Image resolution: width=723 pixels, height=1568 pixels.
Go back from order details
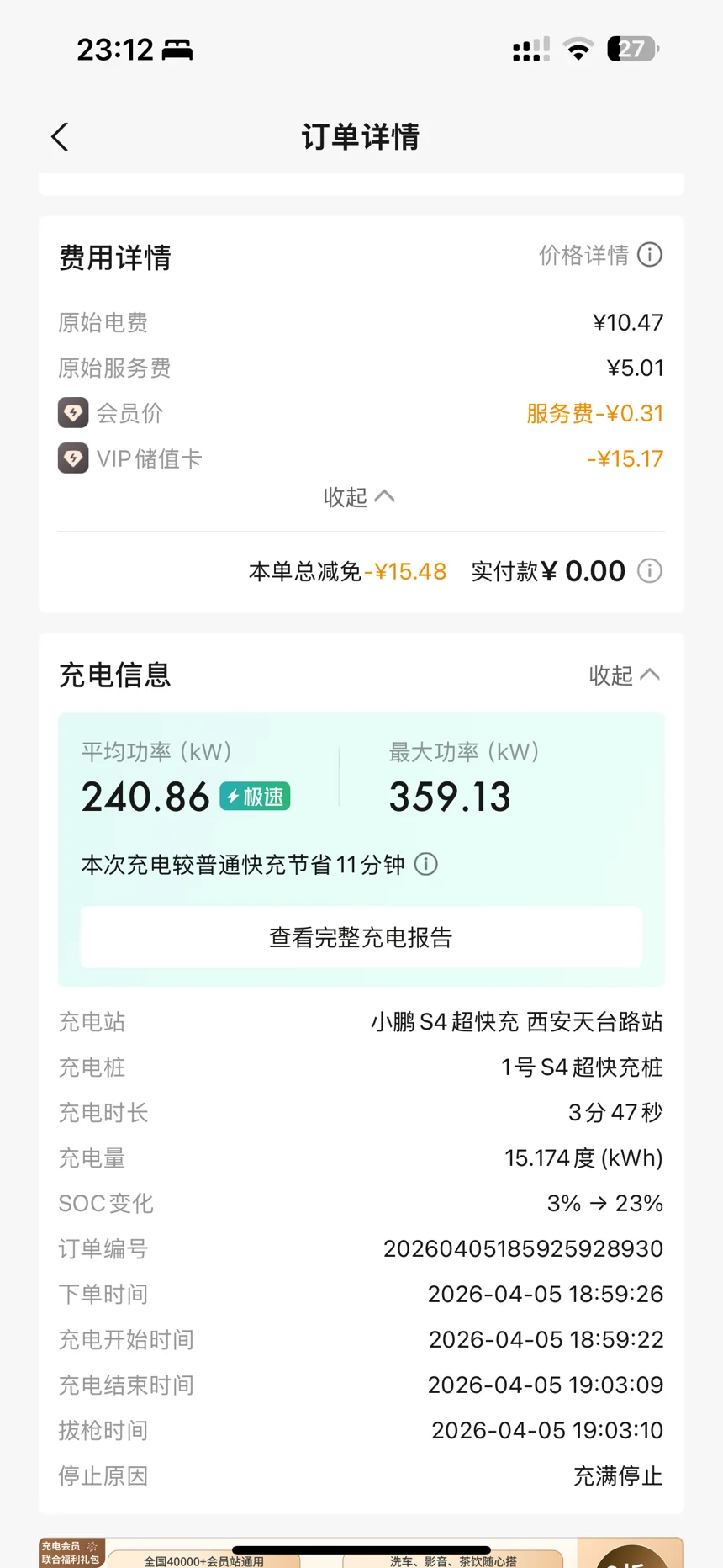[60, 137]
